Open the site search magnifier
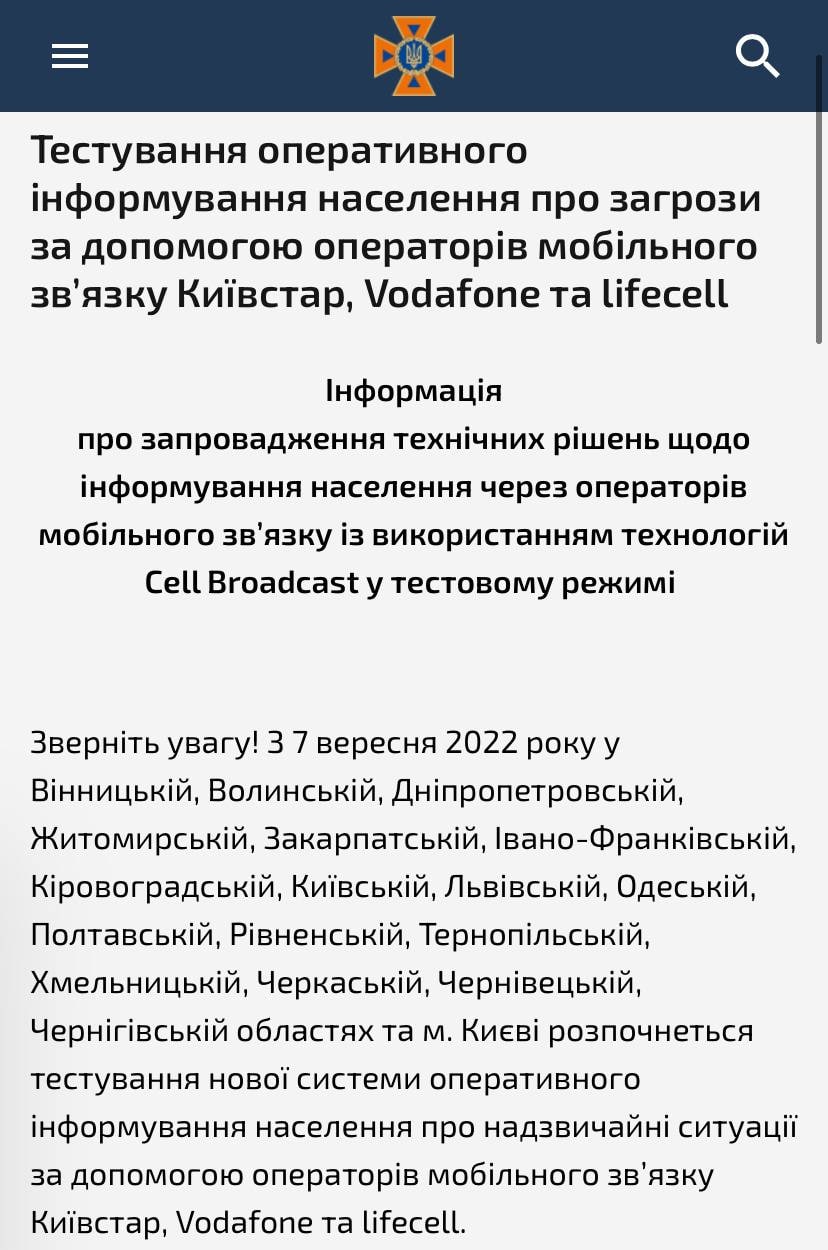 pos(757,56)
